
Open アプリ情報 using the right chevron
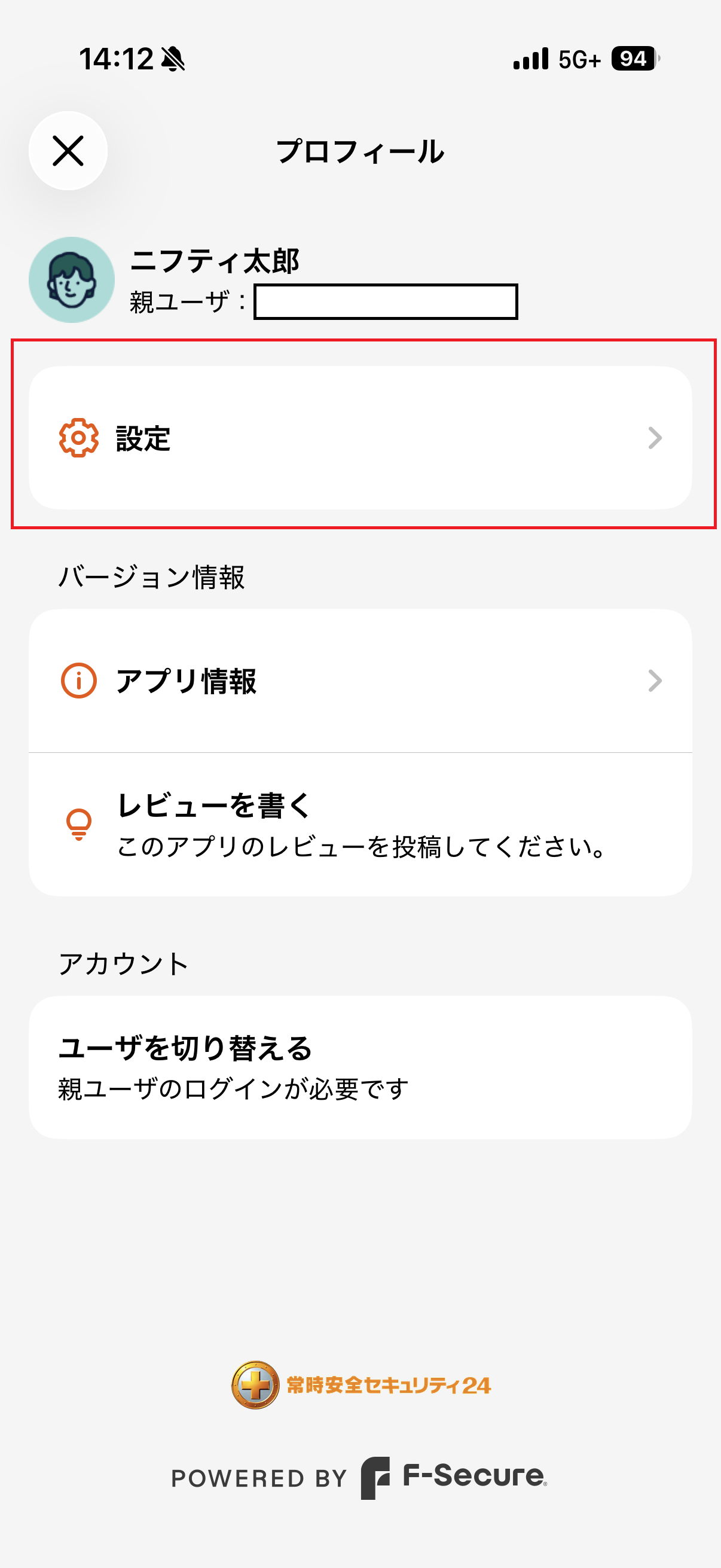pyautogui.click(x=655, y=682)
